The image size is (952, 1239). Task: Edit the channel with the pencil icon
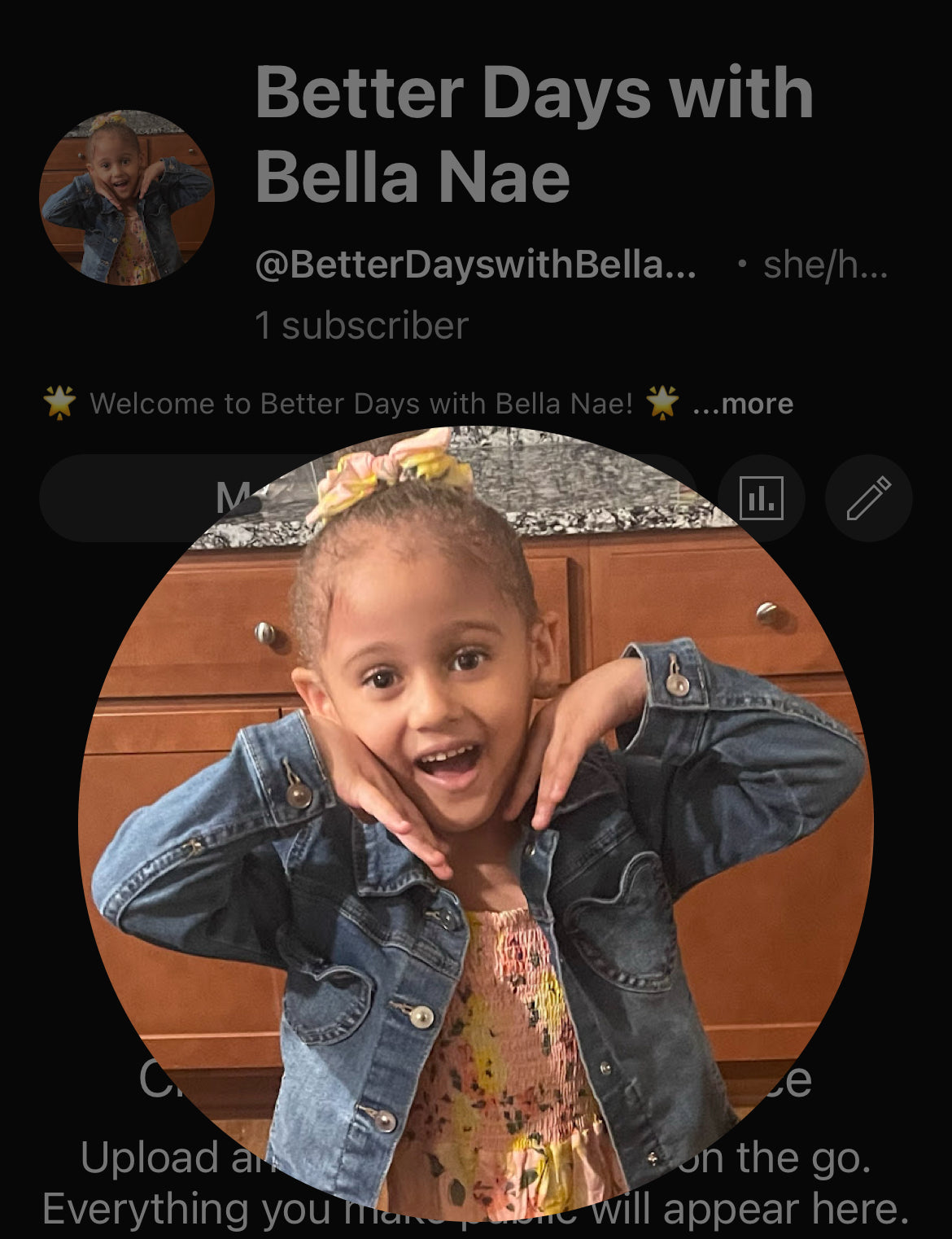868,498
